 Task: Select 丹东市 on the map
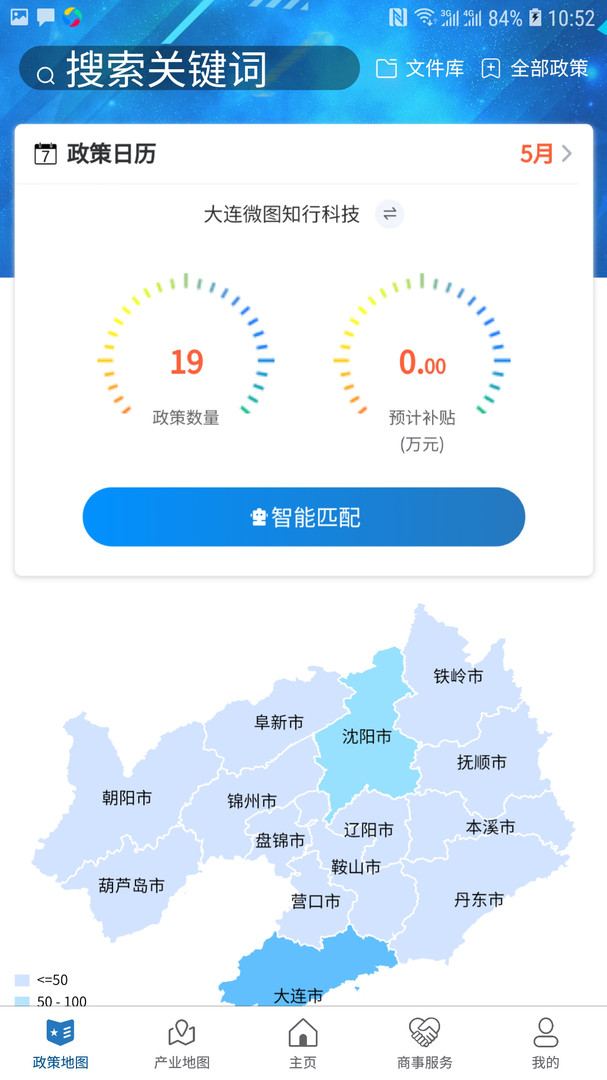click(479, 899)
